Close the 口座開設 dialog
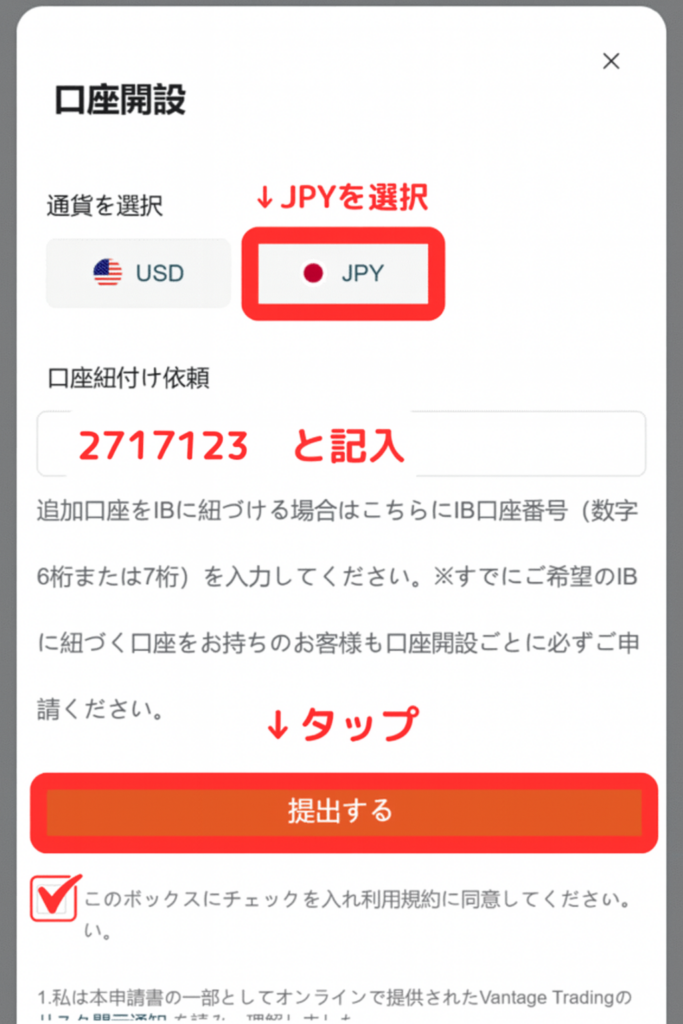Screen dimensions: 683x1024 coord(611,61)
